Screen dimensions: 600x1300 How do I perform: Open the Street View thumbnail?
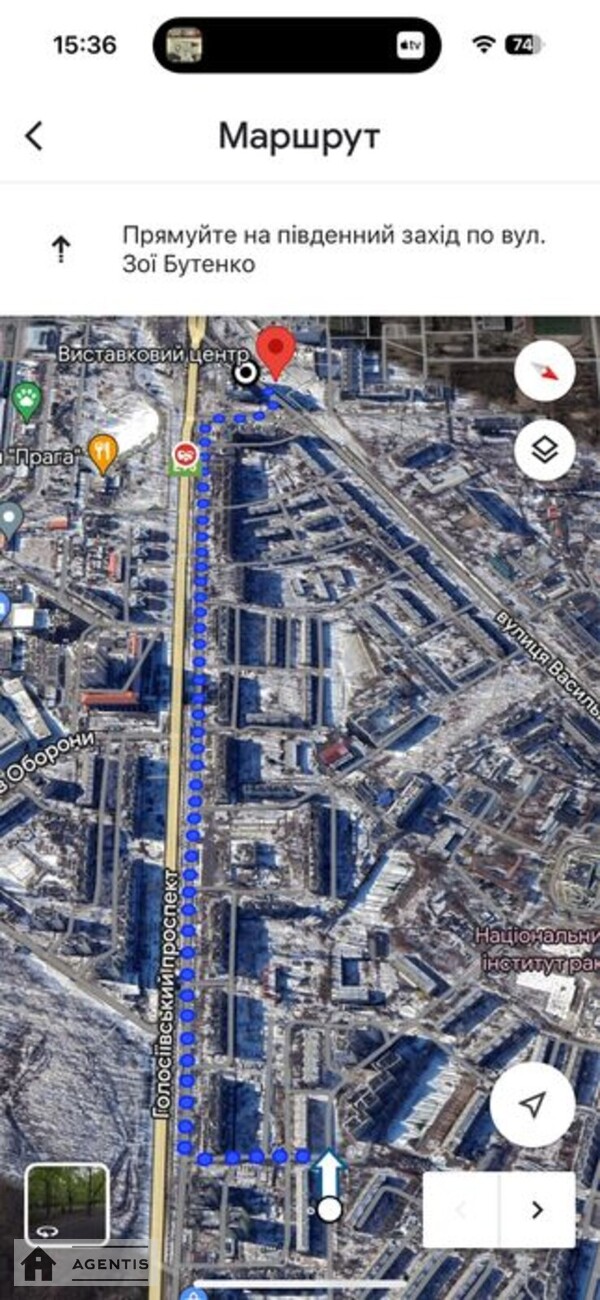67,1203
